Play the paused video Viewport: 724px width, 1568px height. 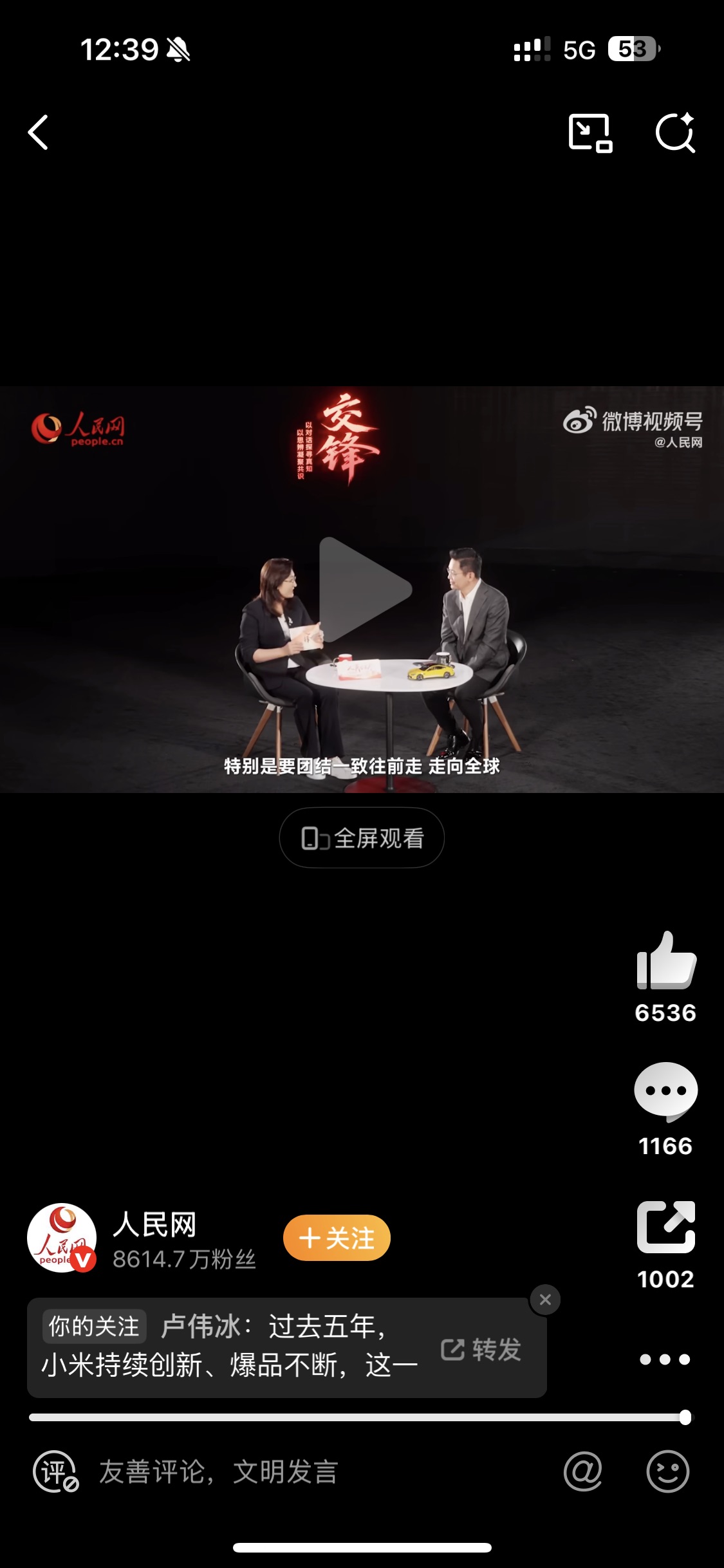point(364,589)
